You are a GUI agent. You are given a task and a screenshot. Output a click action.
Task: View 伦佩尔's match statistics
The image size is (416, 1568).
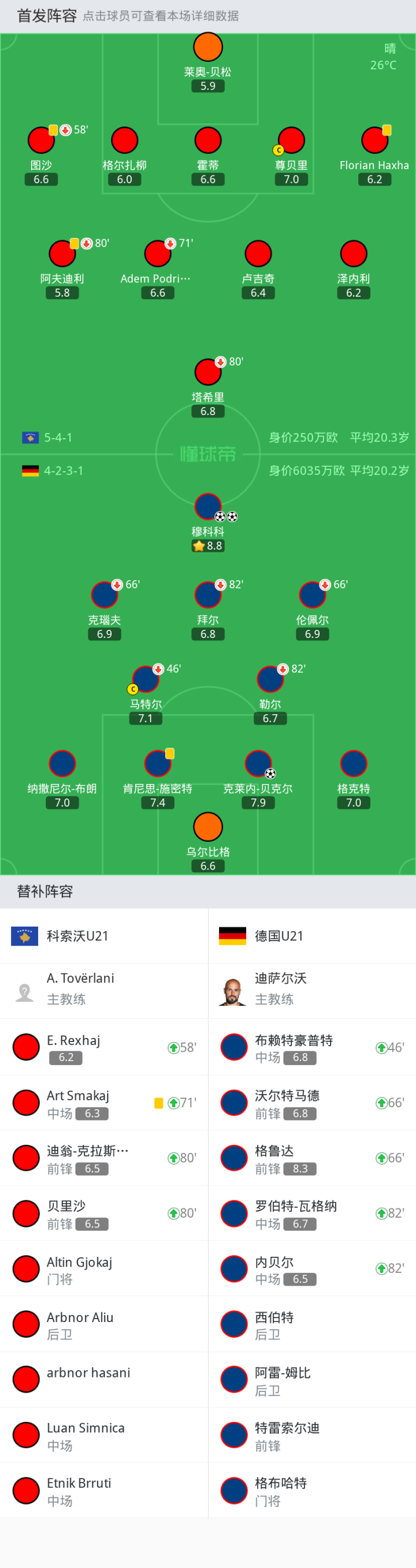click(312, 610)
